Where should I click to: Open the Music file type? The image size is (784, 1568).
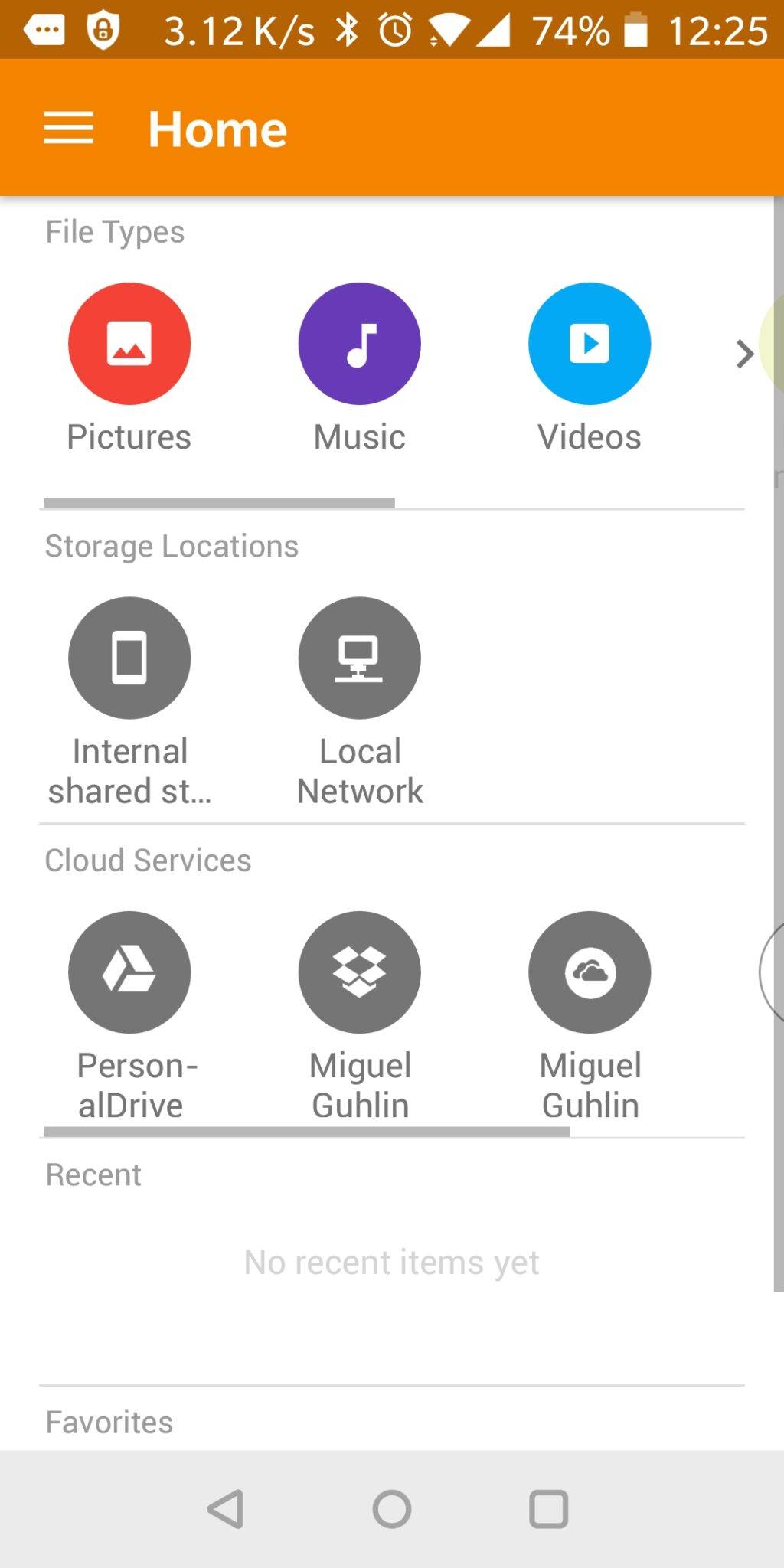pos(359,343)
